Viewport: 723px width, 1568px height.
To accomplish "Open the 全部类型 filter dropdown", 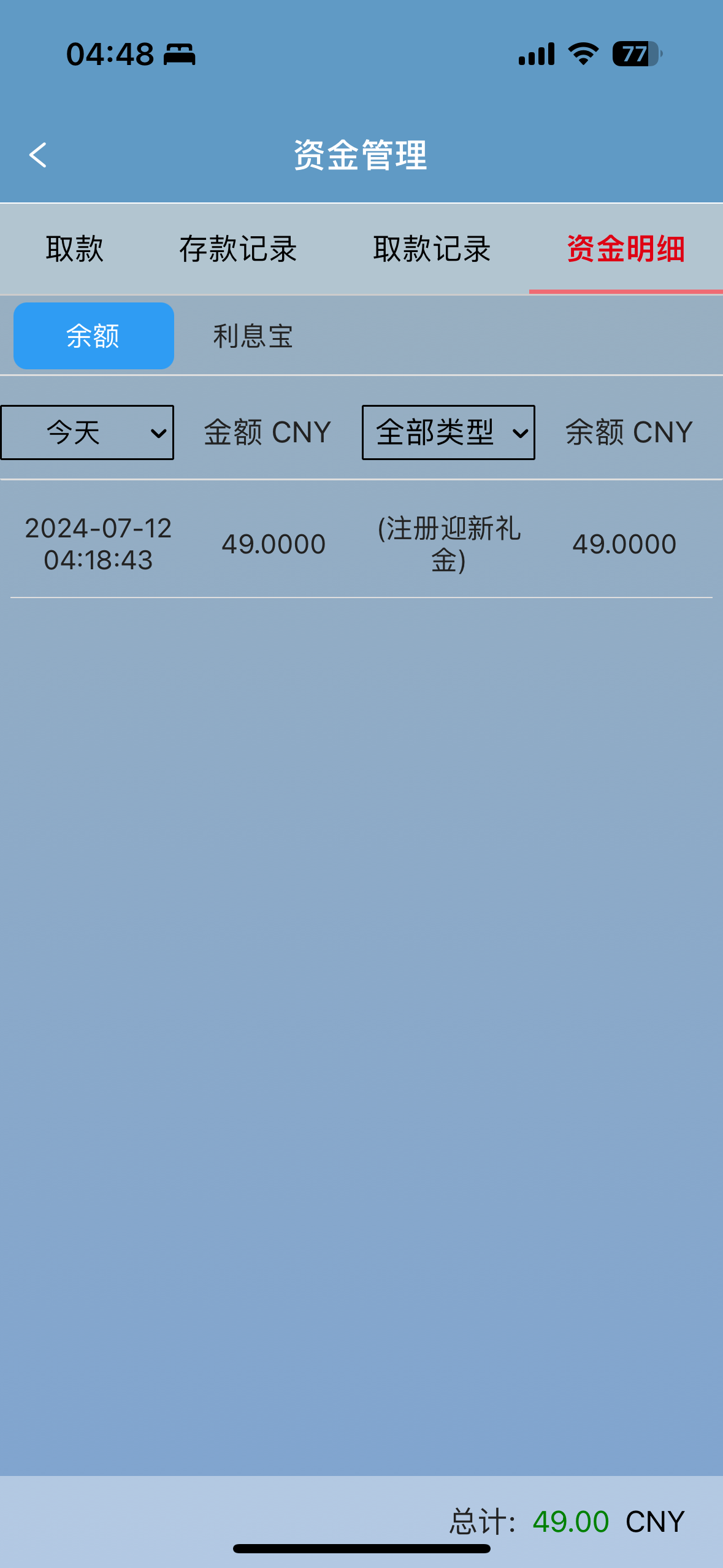I will pyautogui.click(x=448, y=432).
